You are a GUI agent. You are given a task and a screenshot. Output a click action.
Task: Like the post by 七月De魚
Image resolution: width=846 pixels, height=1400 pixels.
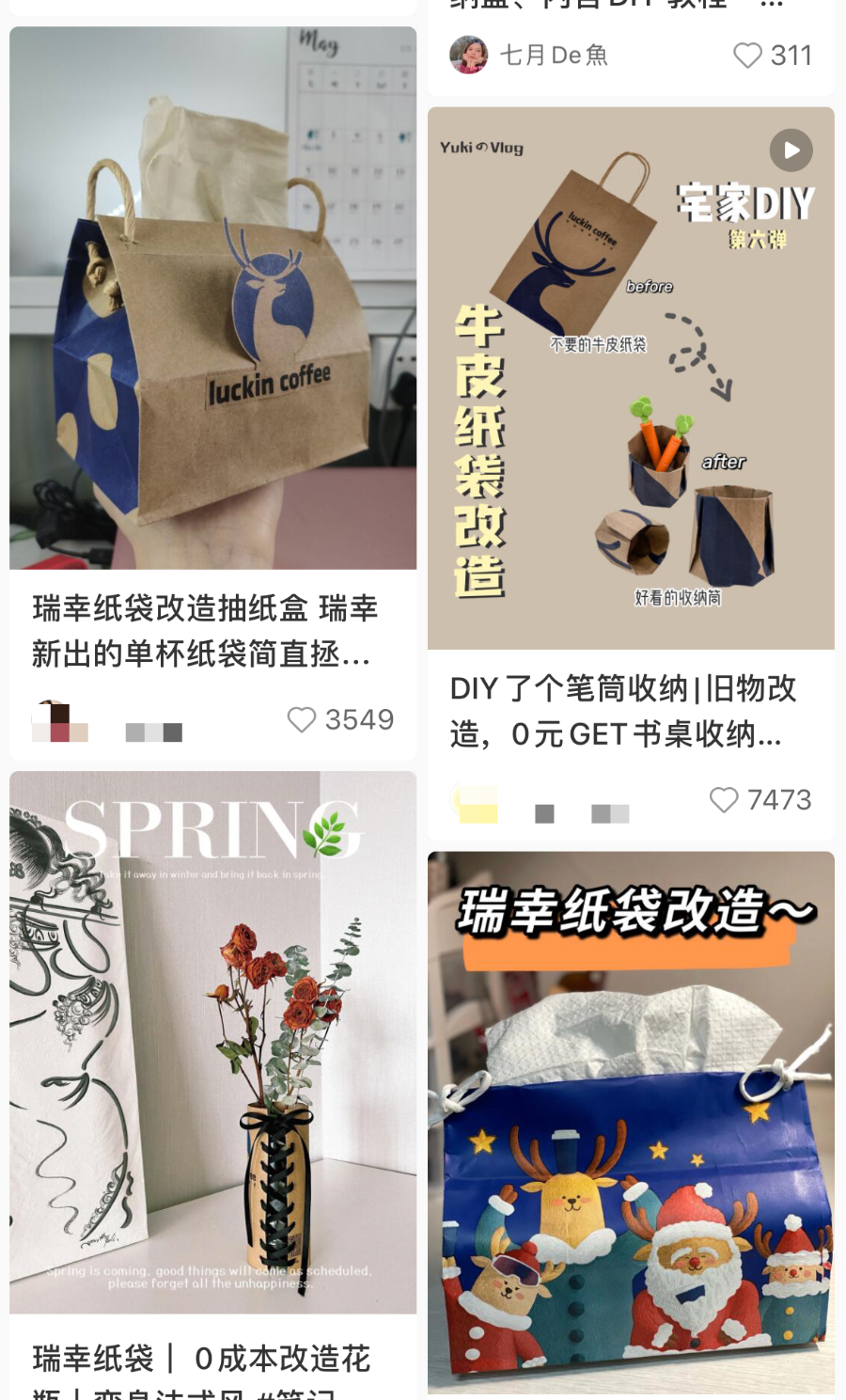tap(748, 55)
